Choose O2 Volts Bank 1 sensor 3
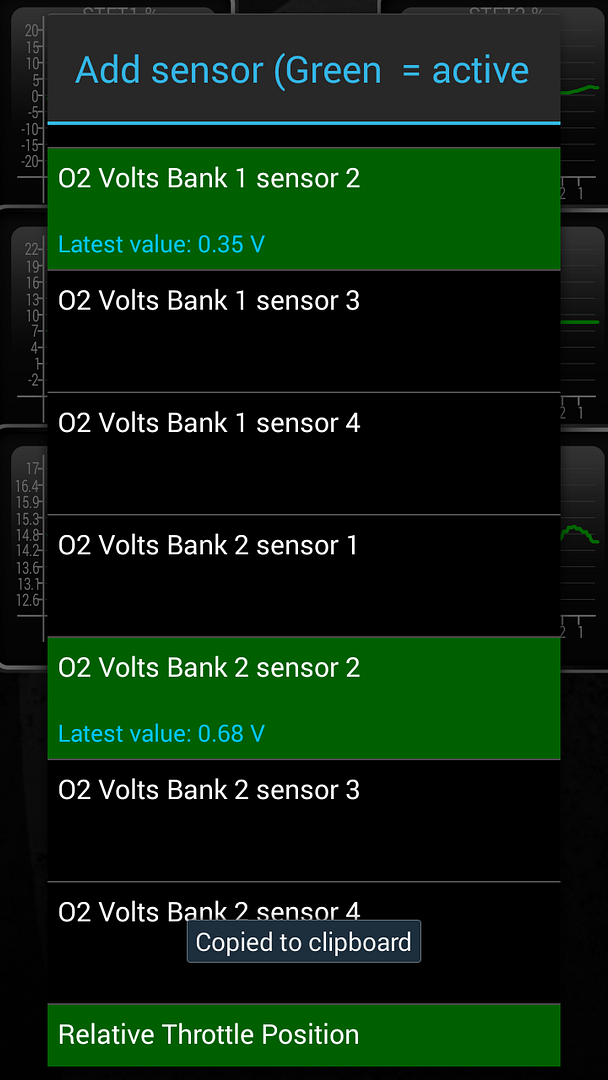The height and width of the screenshot is (1080, 608). 303,330
